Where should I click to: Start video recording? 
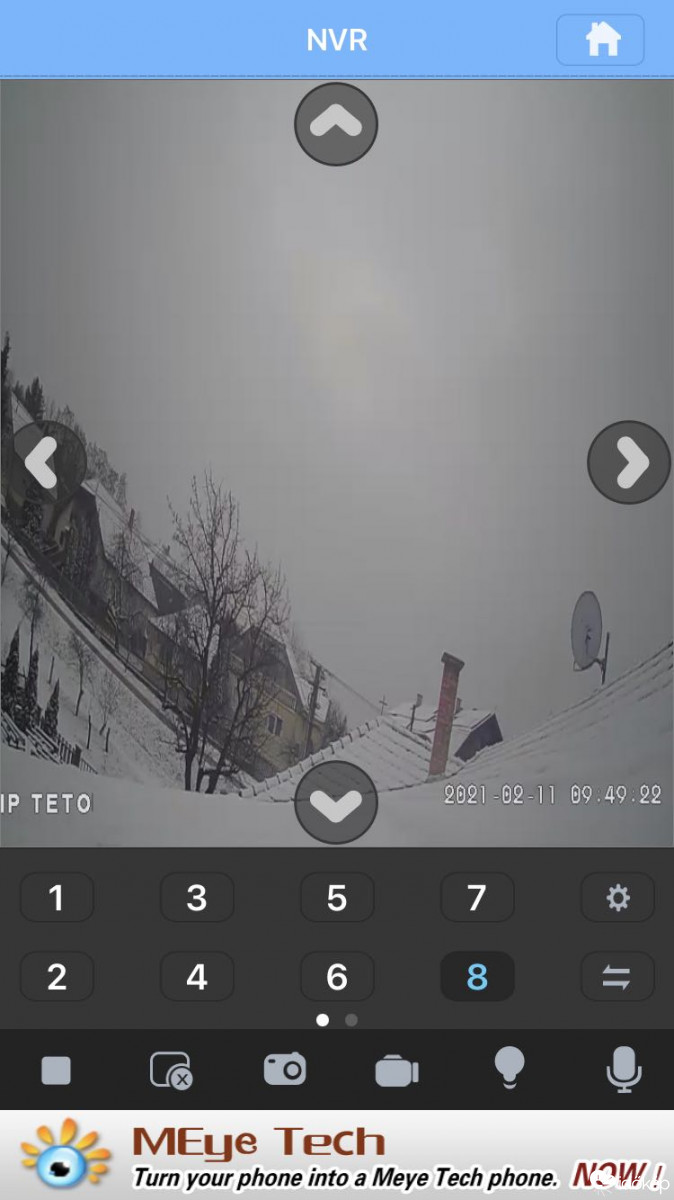(x=397, y=1071)
